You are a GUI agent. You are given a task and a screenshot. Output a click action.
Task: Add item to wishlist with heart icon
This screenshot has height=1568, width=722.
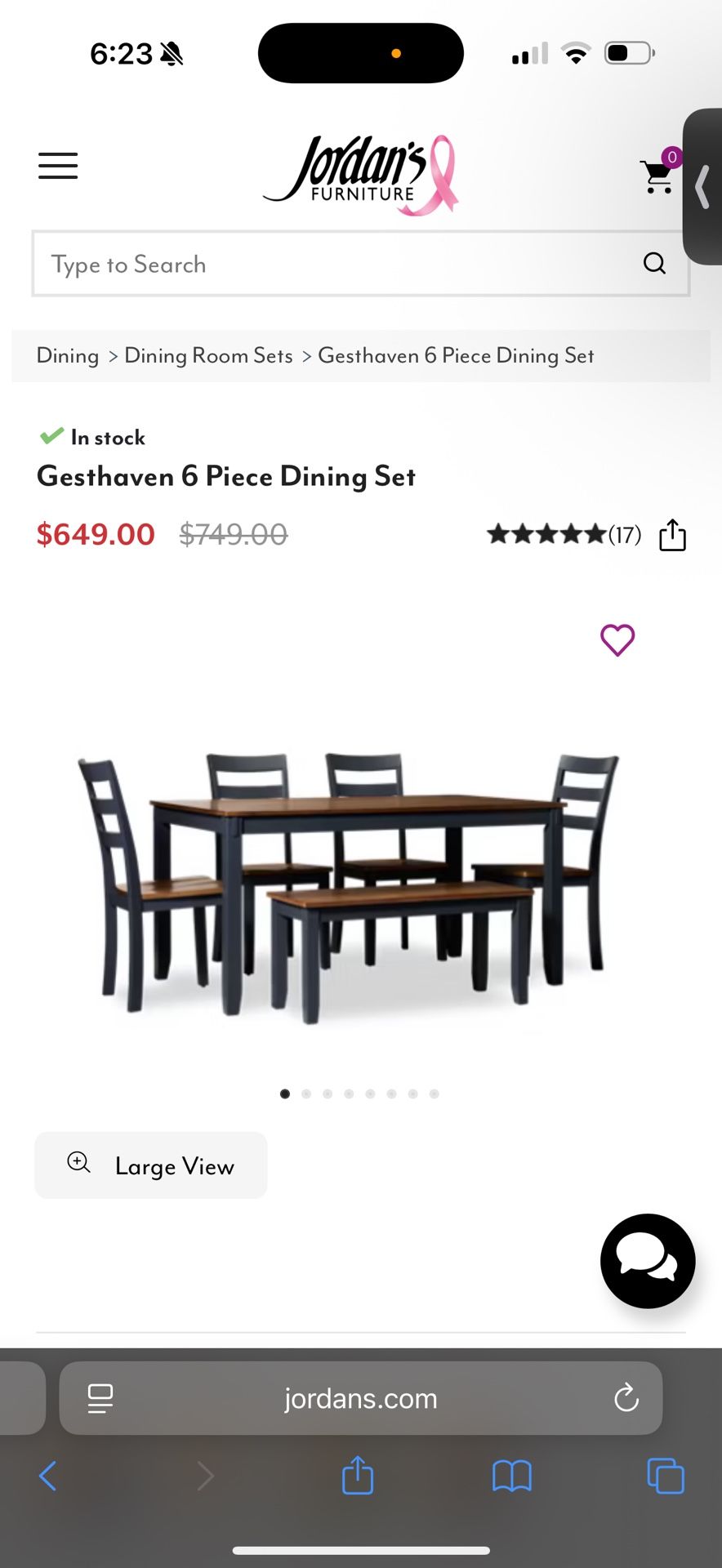coord(617,640)
